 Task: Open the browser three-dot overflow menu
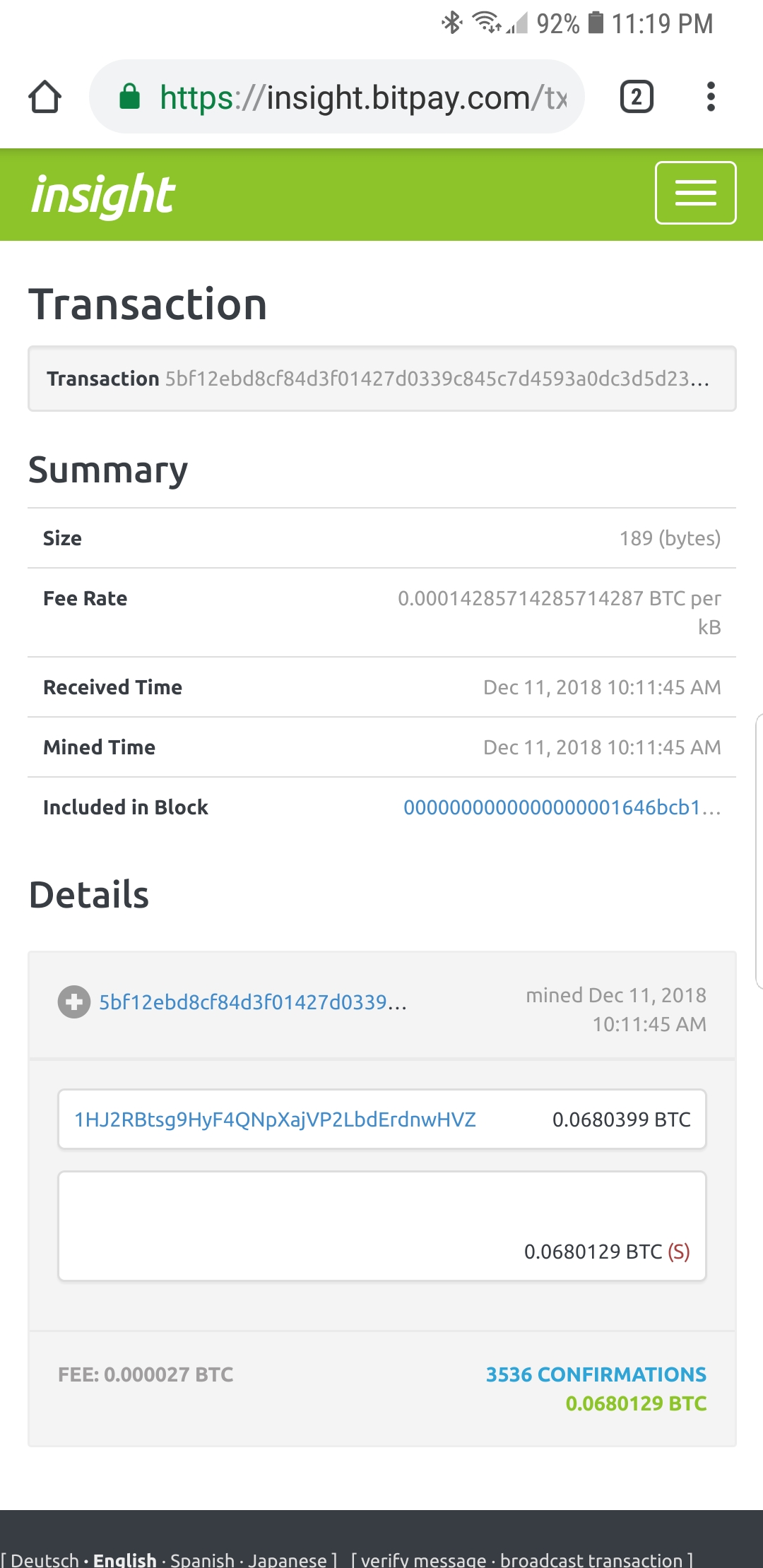pyautogui.click(x=711, y=97)
